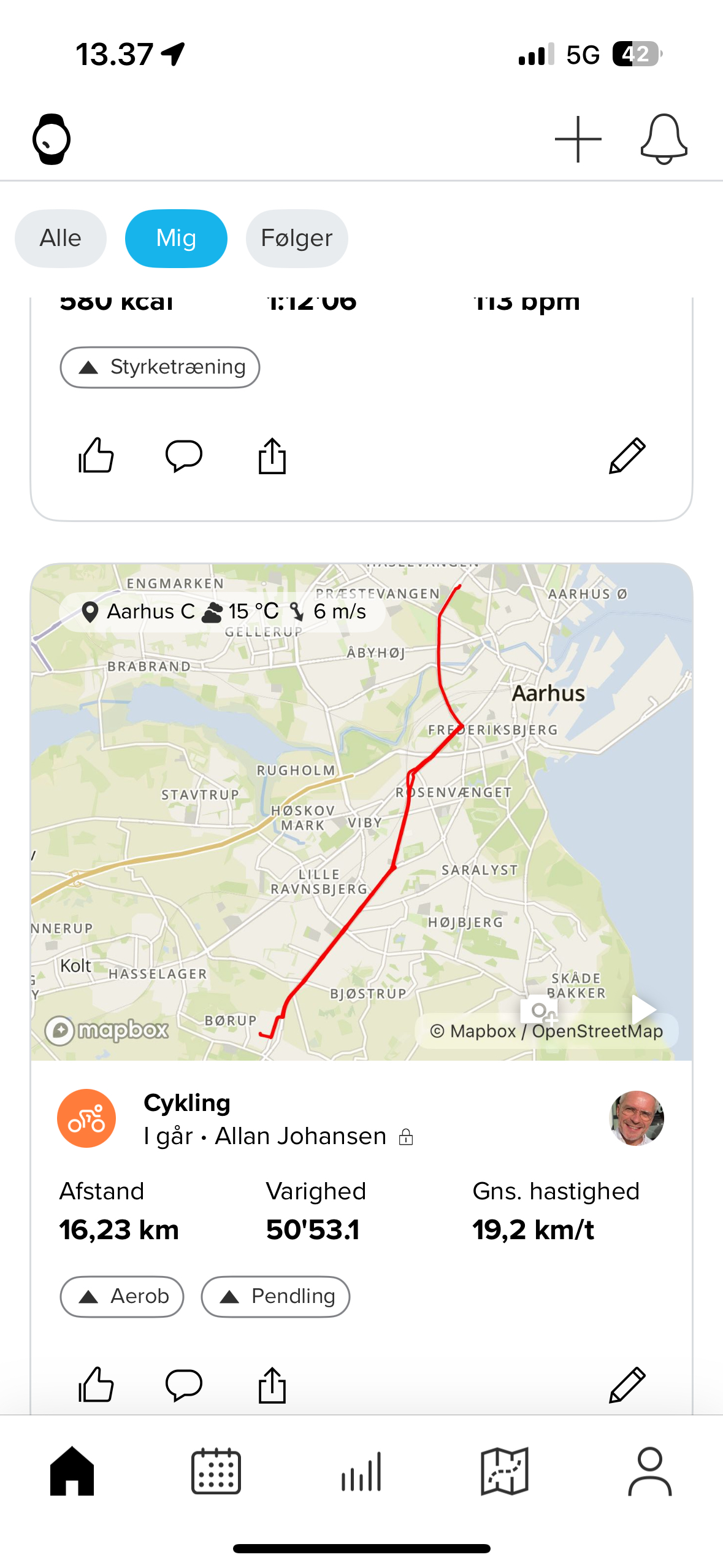Open the calendar tab
Image resolution: width=723 pixels, height=1568 pixels.
[216, 1471]
